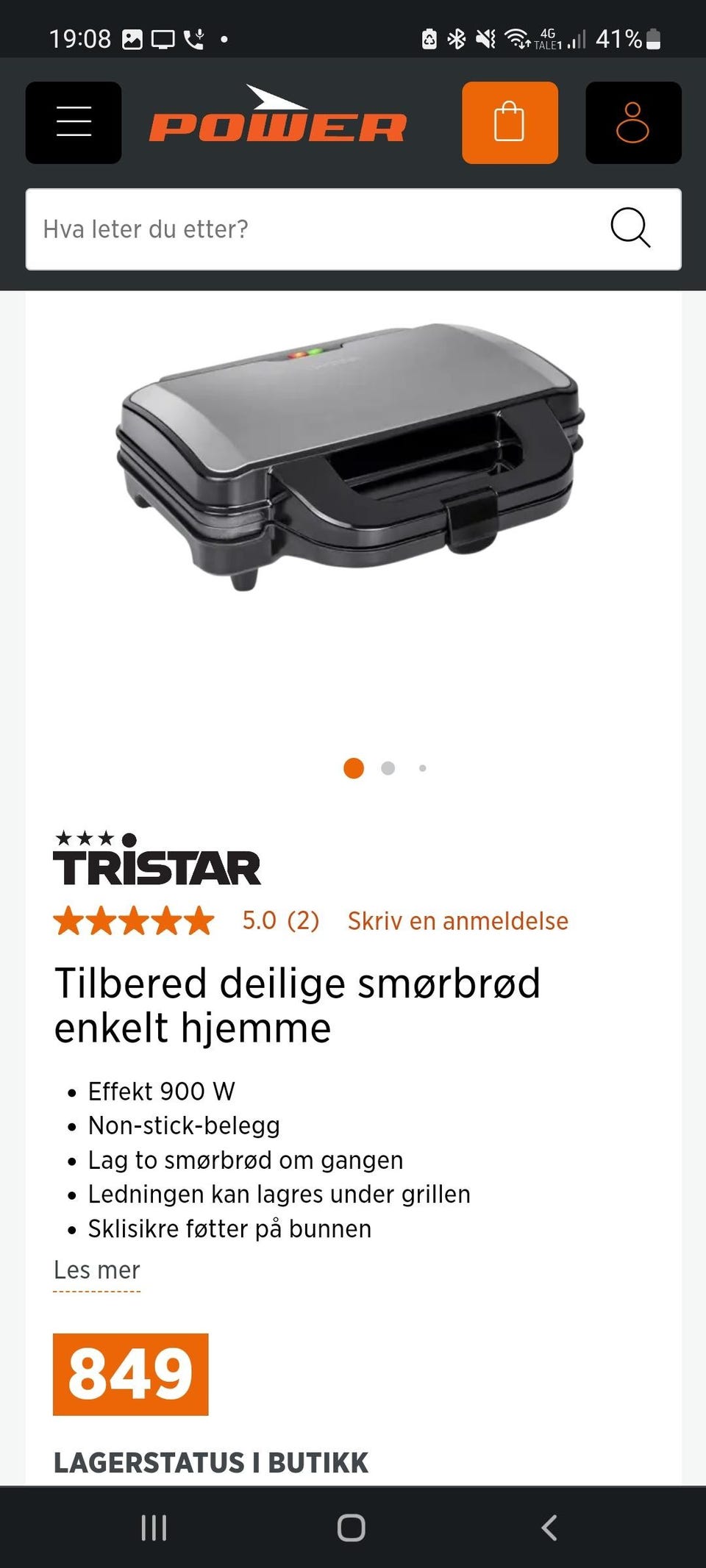Viewport: 706px width, 1568px height.
Task: Open the hamburger navigation menu
Action: pyautogui.click(x=73, y=122)
